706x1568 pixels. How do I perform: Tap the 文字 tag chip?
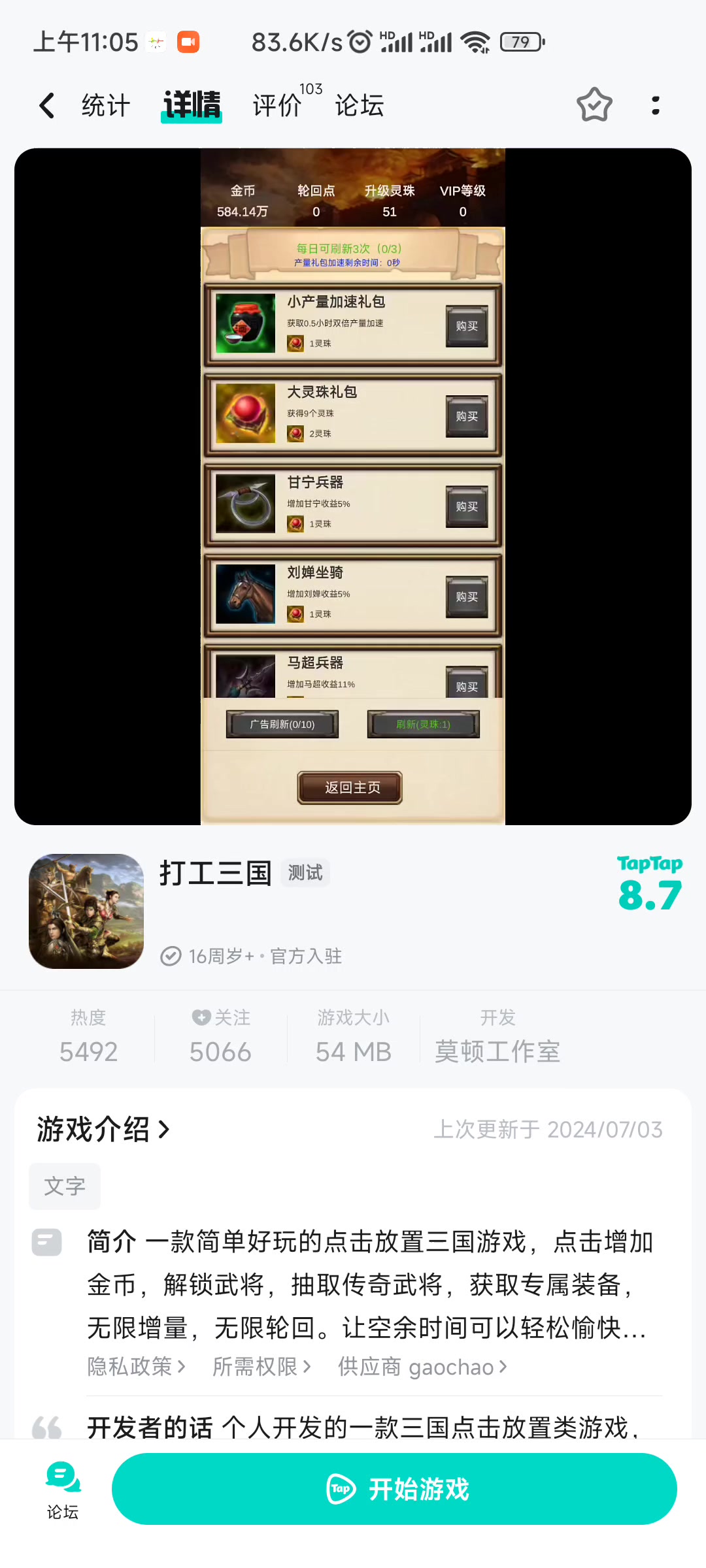coord(65,1186)
